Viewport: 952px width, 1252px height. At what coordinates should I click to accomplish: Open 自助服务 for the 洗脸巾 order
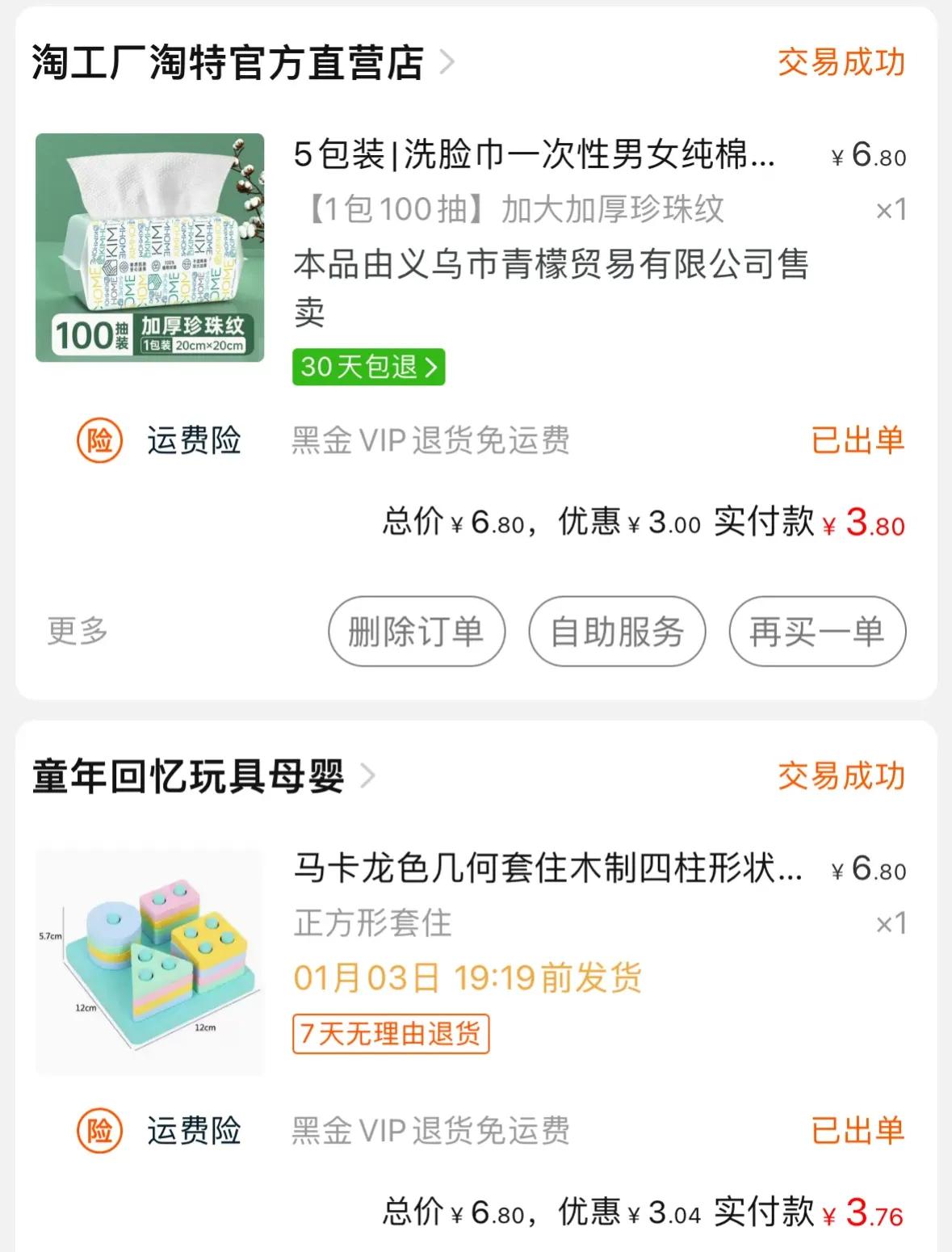coord(617,631)
